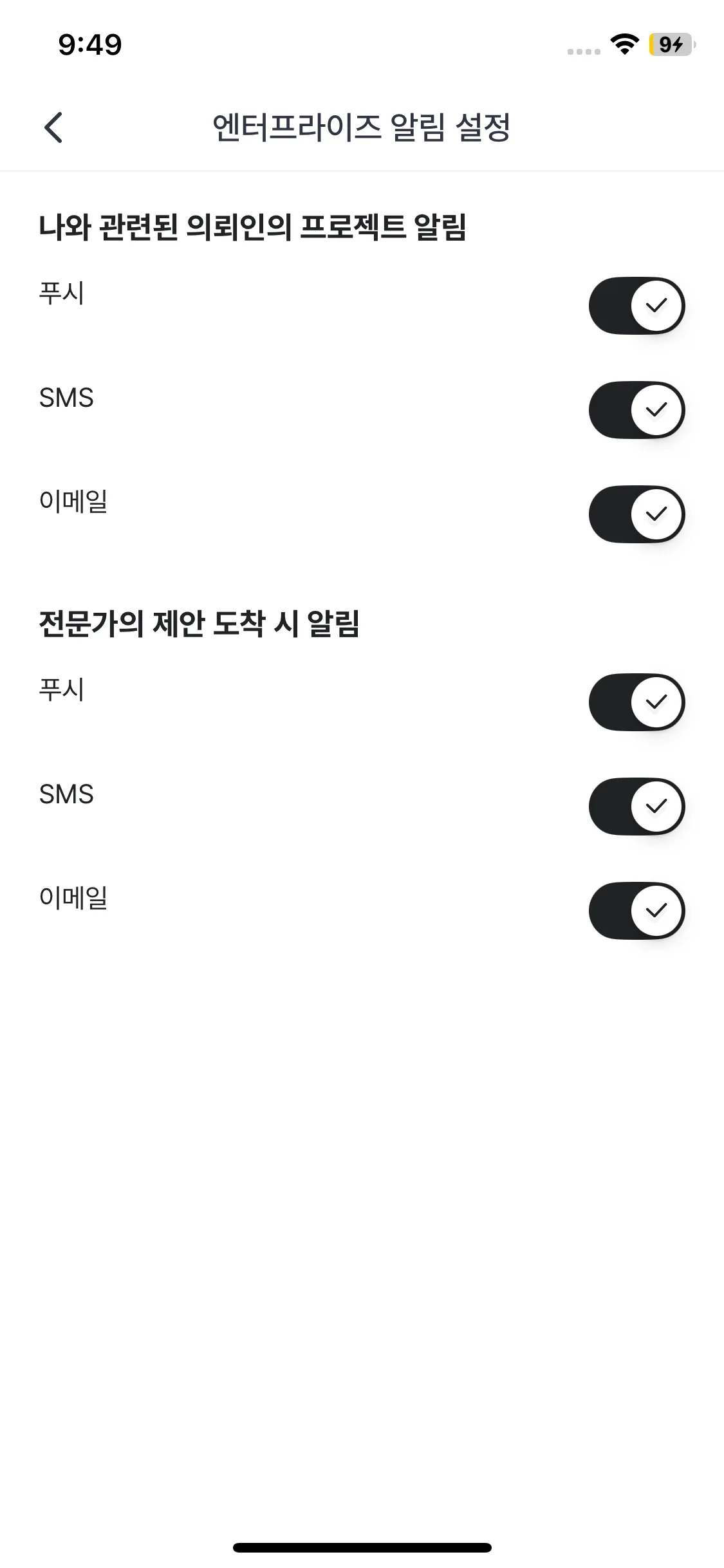
Task: Turn off SMS for client project alerts
Action: (636, 410)
